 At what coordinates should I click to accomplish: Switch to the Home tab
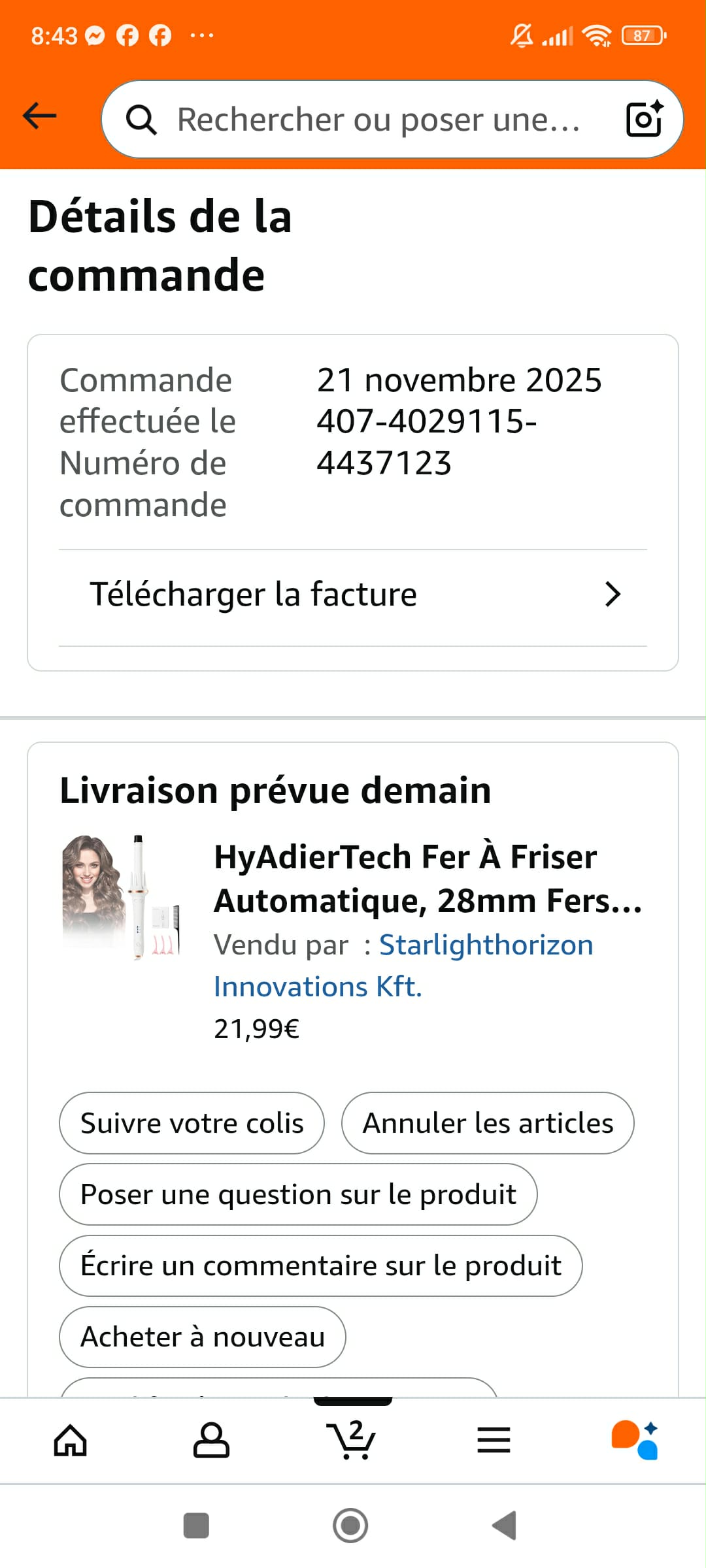tap(71, 1440)
